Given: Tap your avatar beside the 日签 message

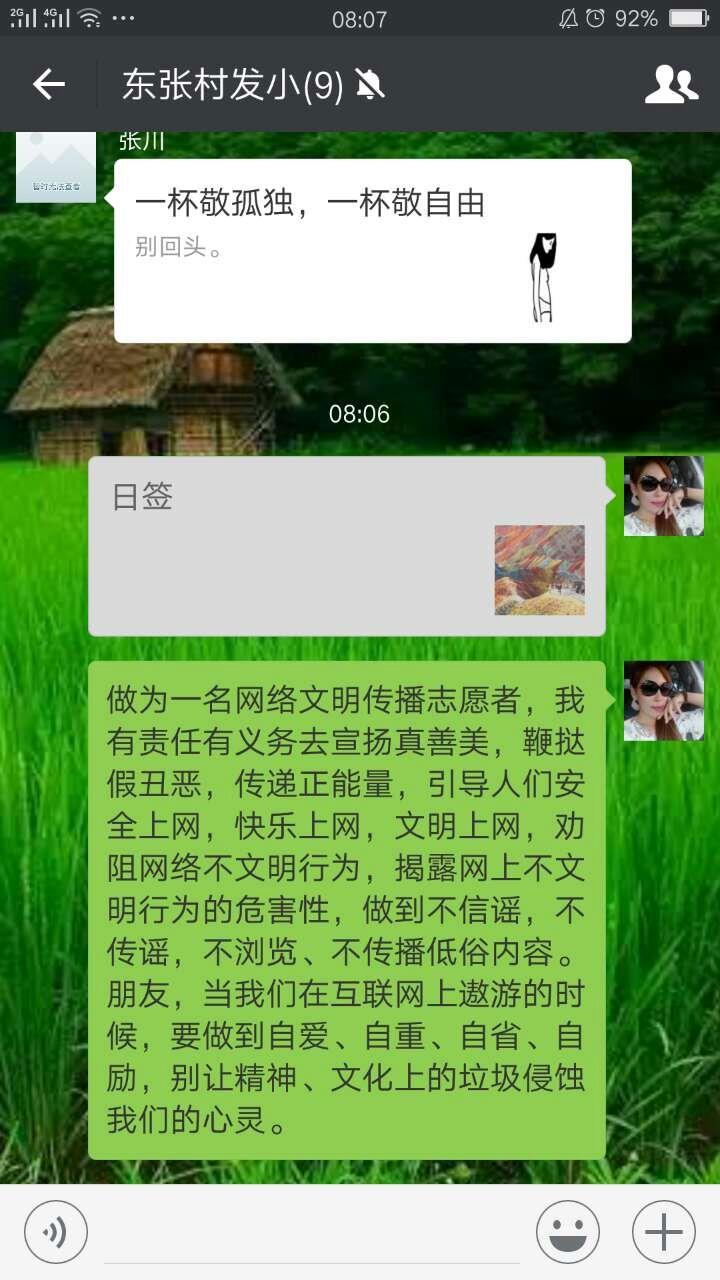Looking at the screenshot, I should (x=664, y=496).
